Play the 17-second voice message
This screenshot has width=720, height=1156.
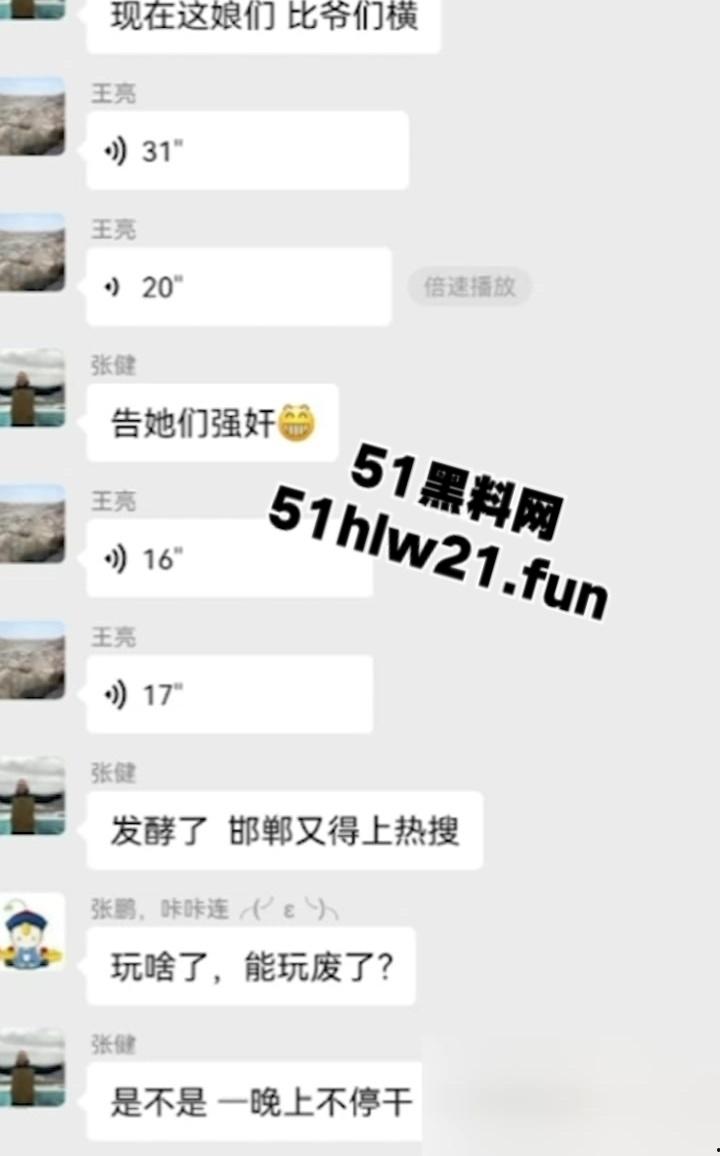pos(229,695)
